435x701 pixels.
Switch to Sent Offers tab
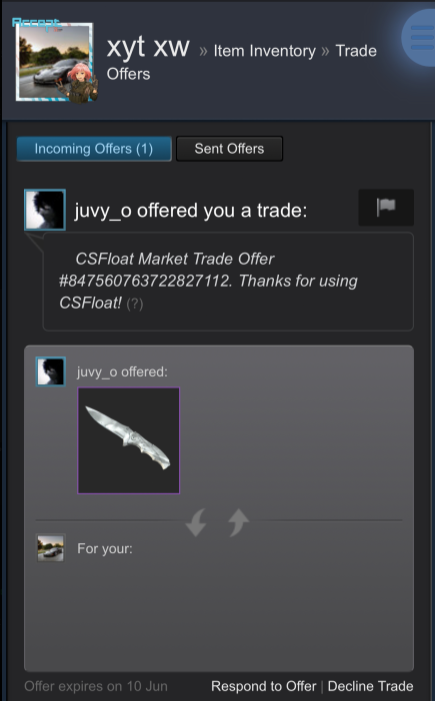coord(229,149)
